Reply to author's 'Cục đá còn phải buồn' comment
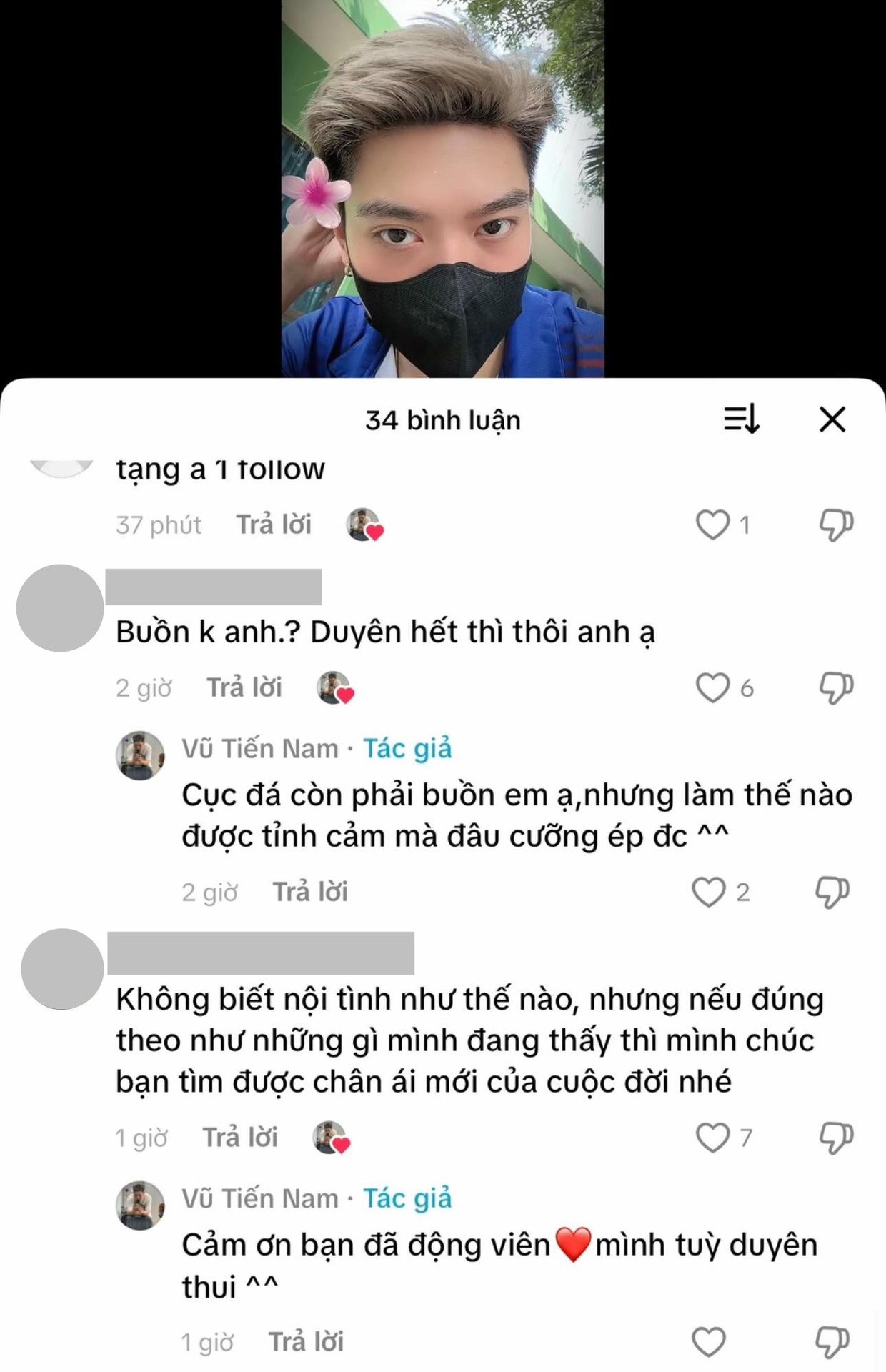Image resolution: width=886 pixels, height=1372 pixels. (310, 892)
